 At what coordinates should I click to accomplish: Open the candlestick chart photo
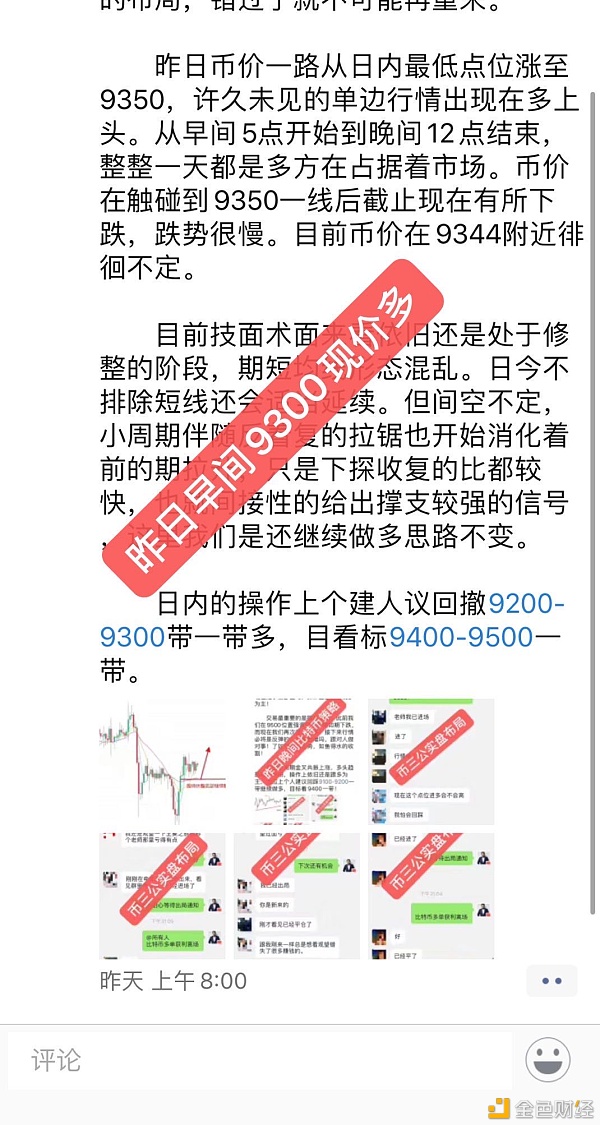coord(162,762)
